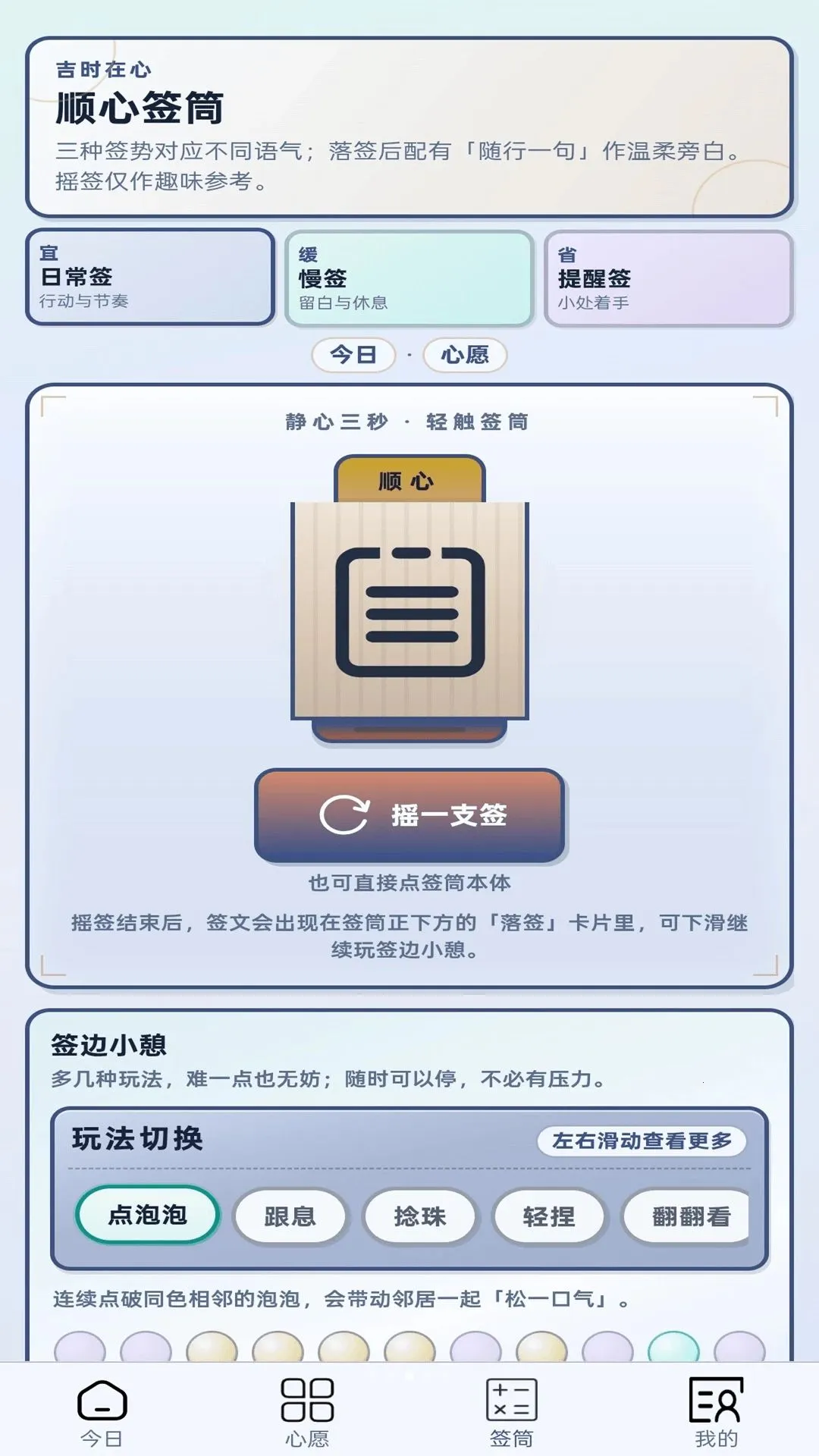Select the 日常签 card
This screenshot has width=819, height=1456.
pyautogui.click(x=150, y=278)
